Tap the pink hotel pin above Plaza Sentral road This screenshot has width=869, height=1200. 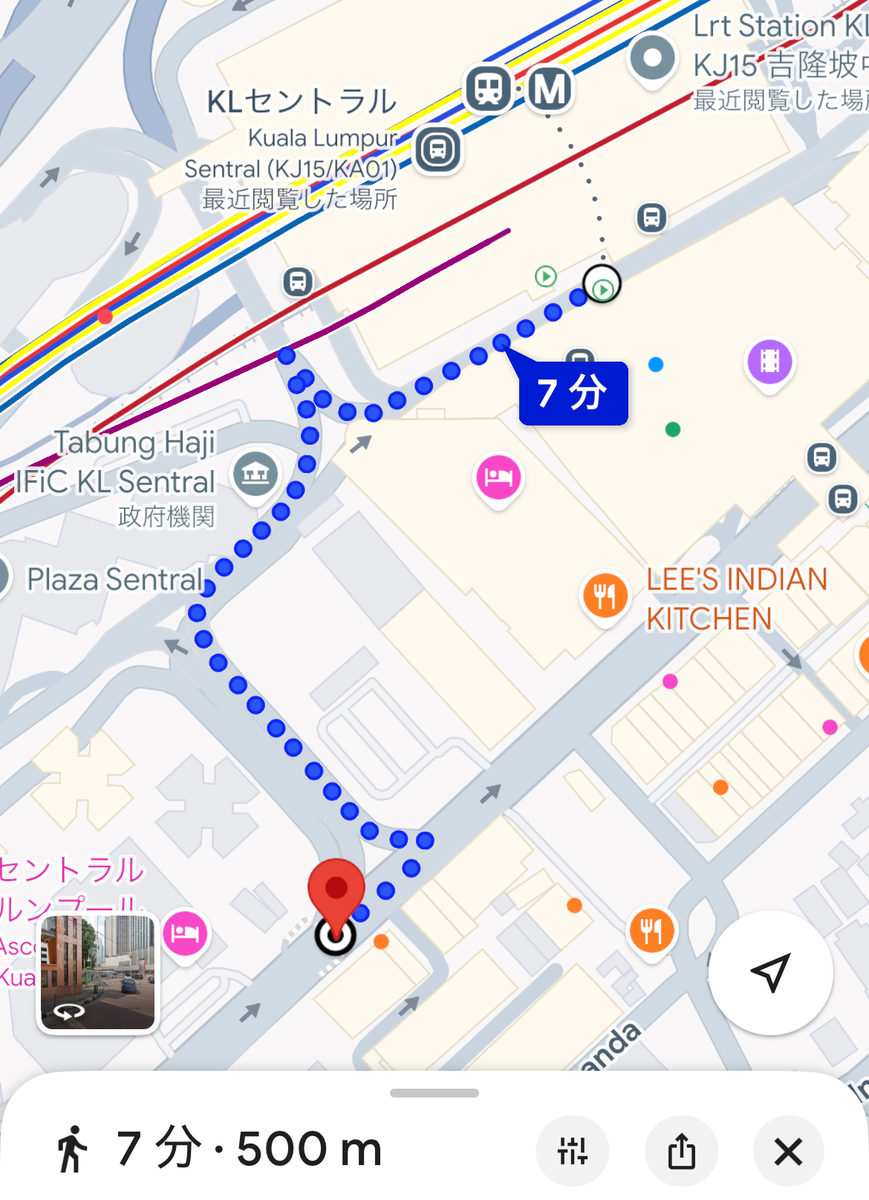click(x=498, y=476)
